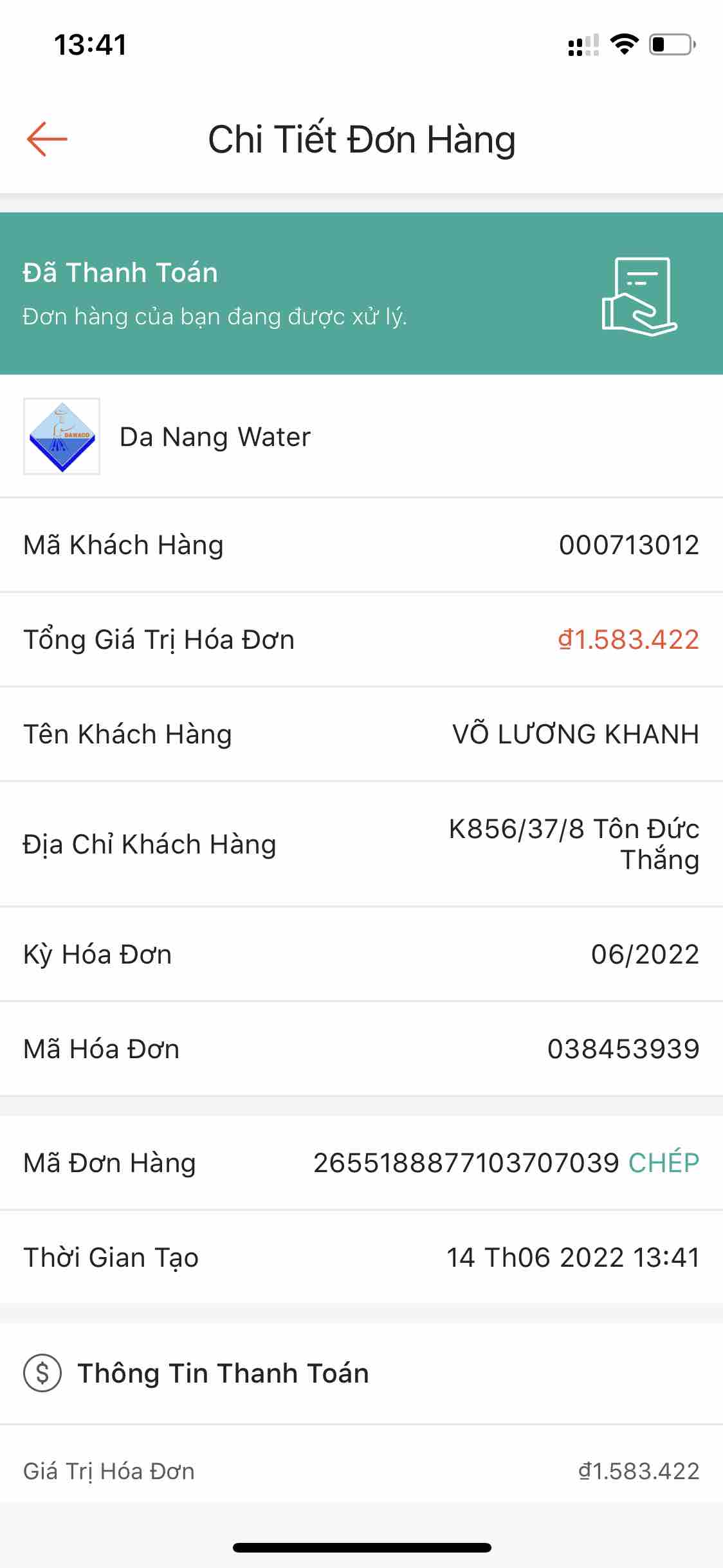Copy the order code with CHÉP
This screenshot has height=1568, width=723.
pyautogui.click(x=663, y=1162)
